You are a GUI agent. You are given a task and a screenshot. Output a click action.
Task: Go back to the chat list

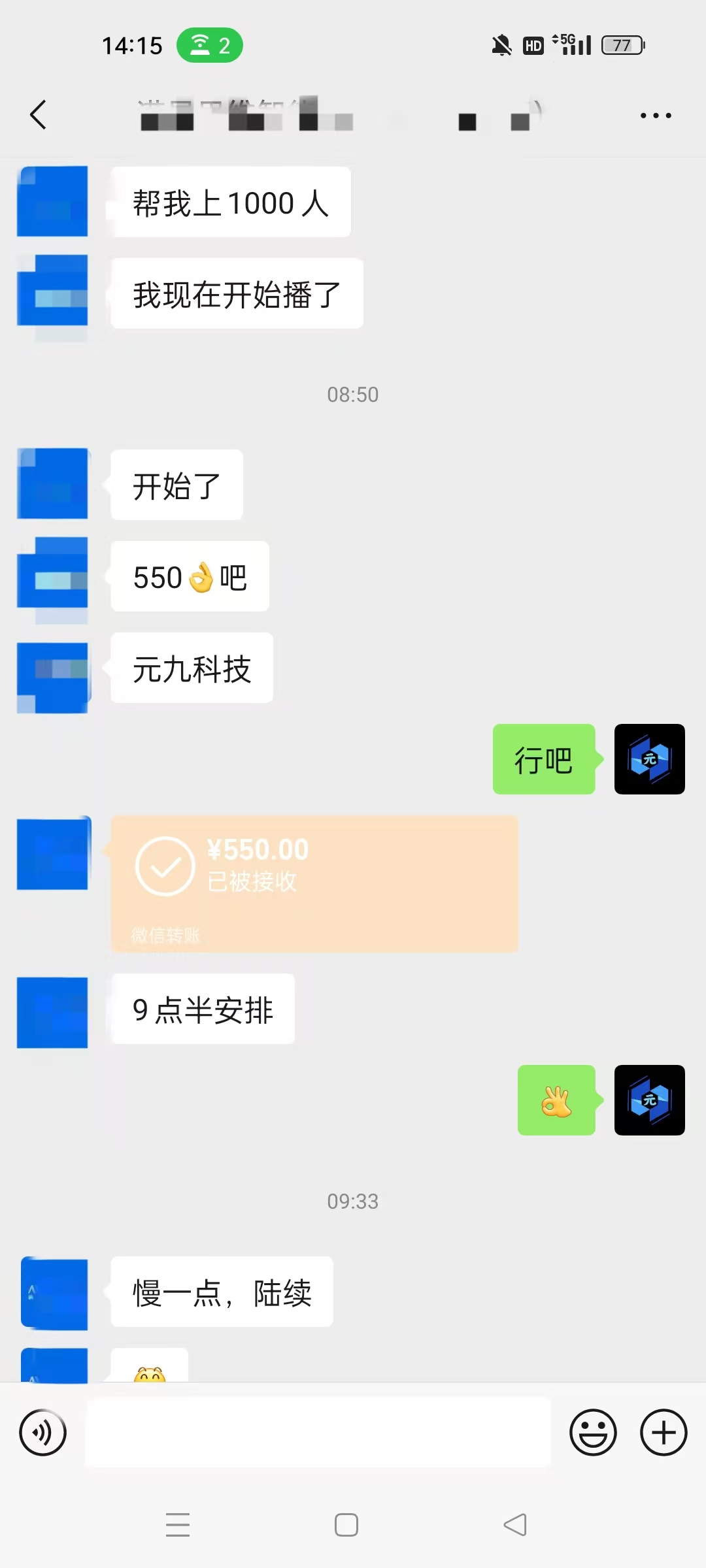tap(39, 115)
